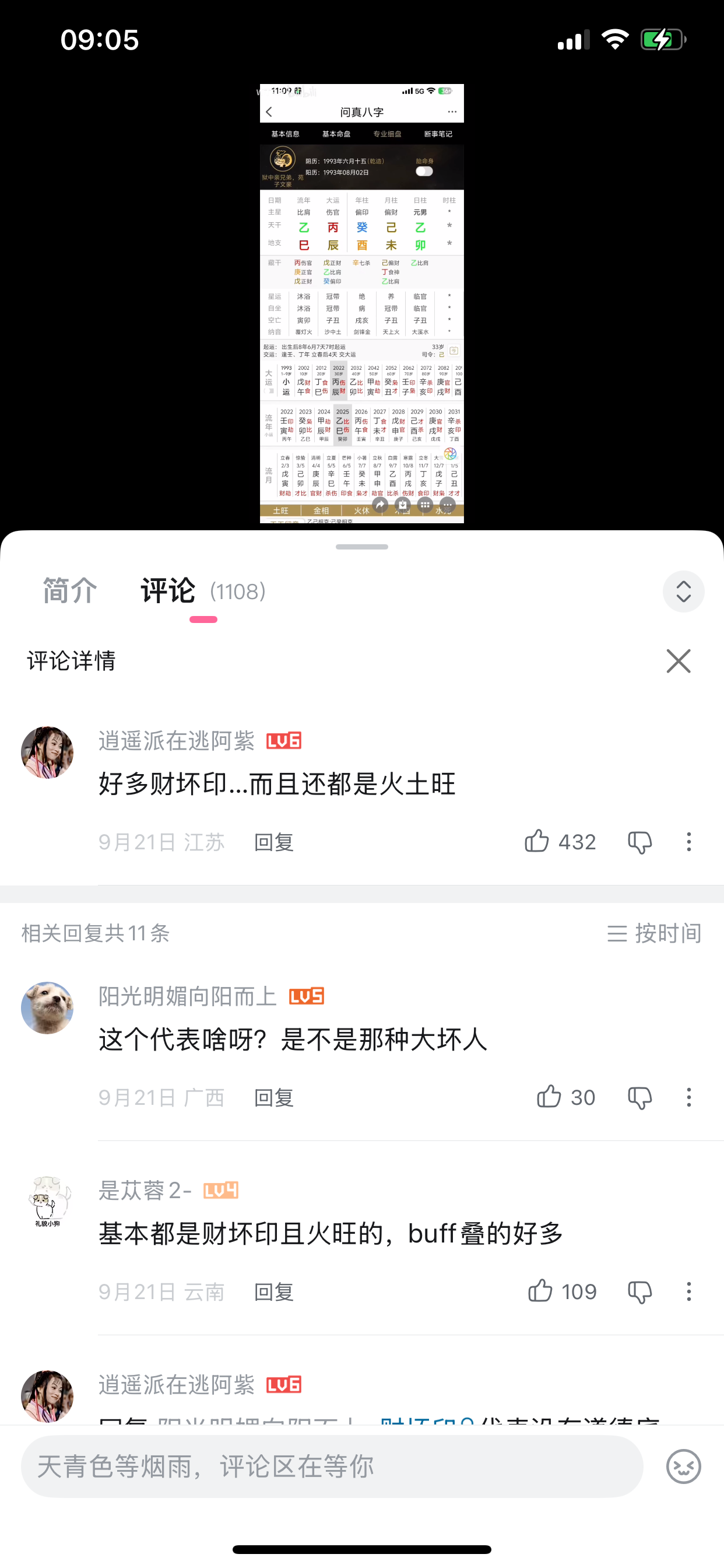Viewport: 724px width, 1568px height.
Task: Open 阳光明媚向阳而上's profile avatar
Action: click(x=47, y=1007)
